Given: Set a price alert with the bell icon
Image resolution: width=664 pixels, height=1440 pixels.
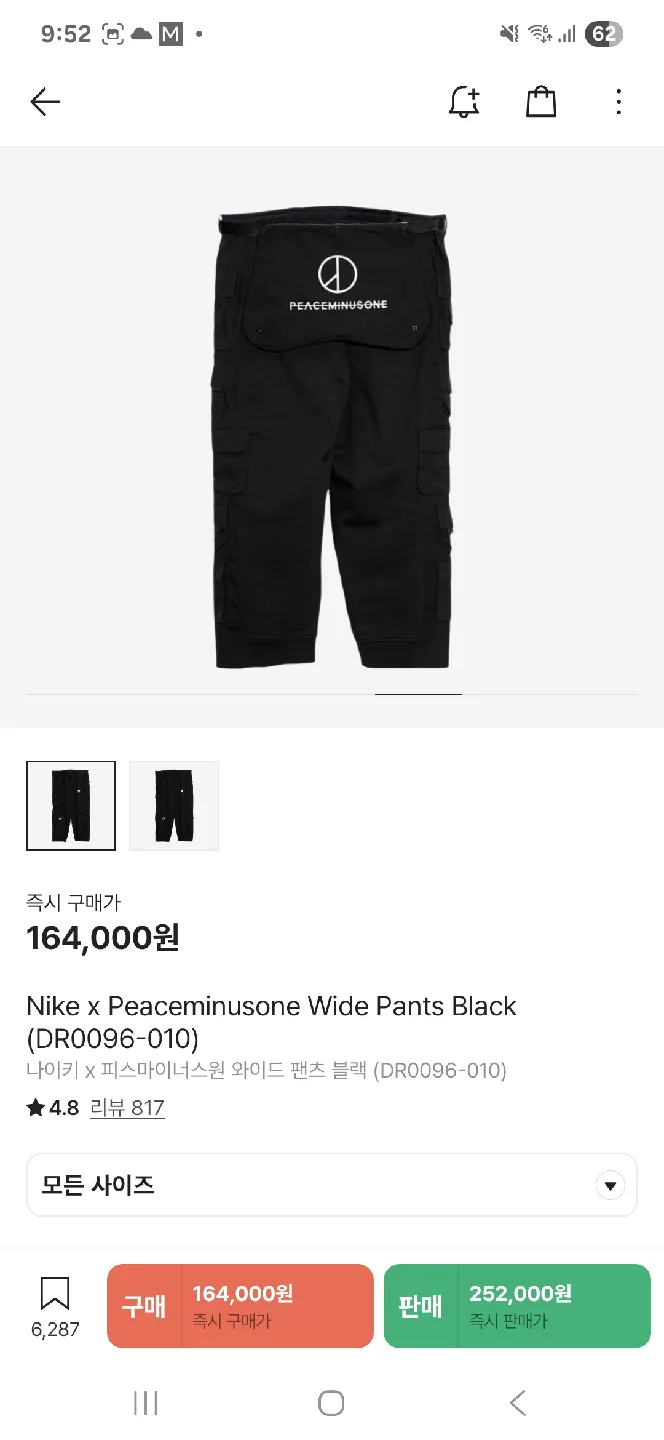Looking at the screenshot, I should click(464, 102).
